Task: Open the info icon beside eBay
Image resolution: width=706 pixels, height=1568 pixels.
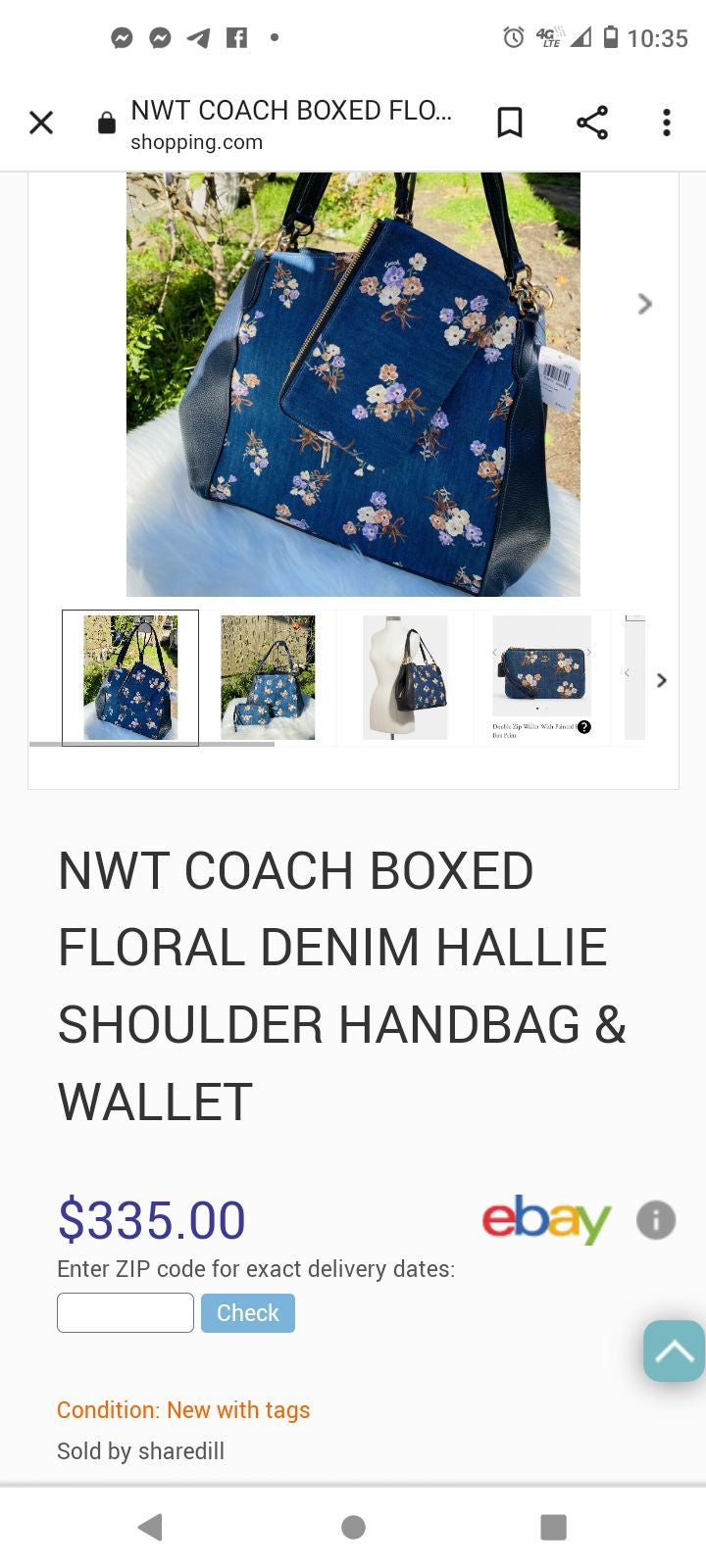Action: coord(656,1220)
